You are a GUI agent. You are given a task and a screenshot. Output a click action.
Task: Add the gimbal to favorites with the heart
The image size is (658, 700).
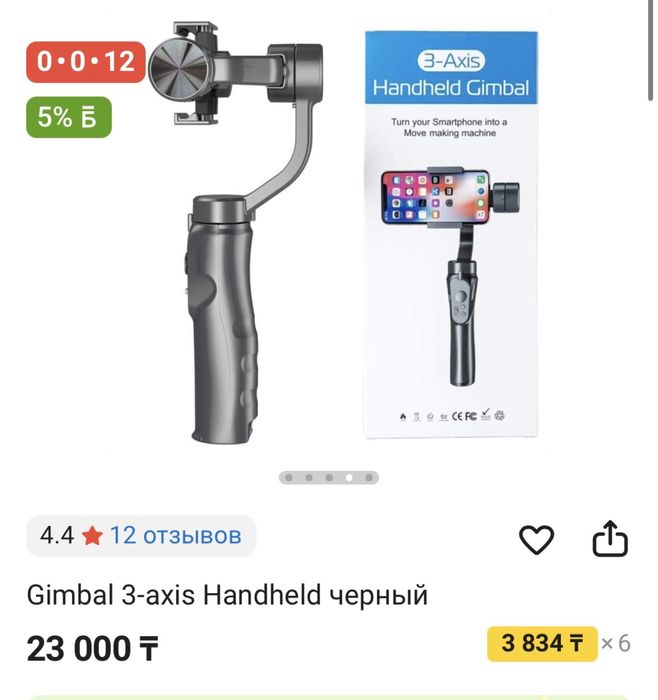pyautogui.click(x=537, y=540)
